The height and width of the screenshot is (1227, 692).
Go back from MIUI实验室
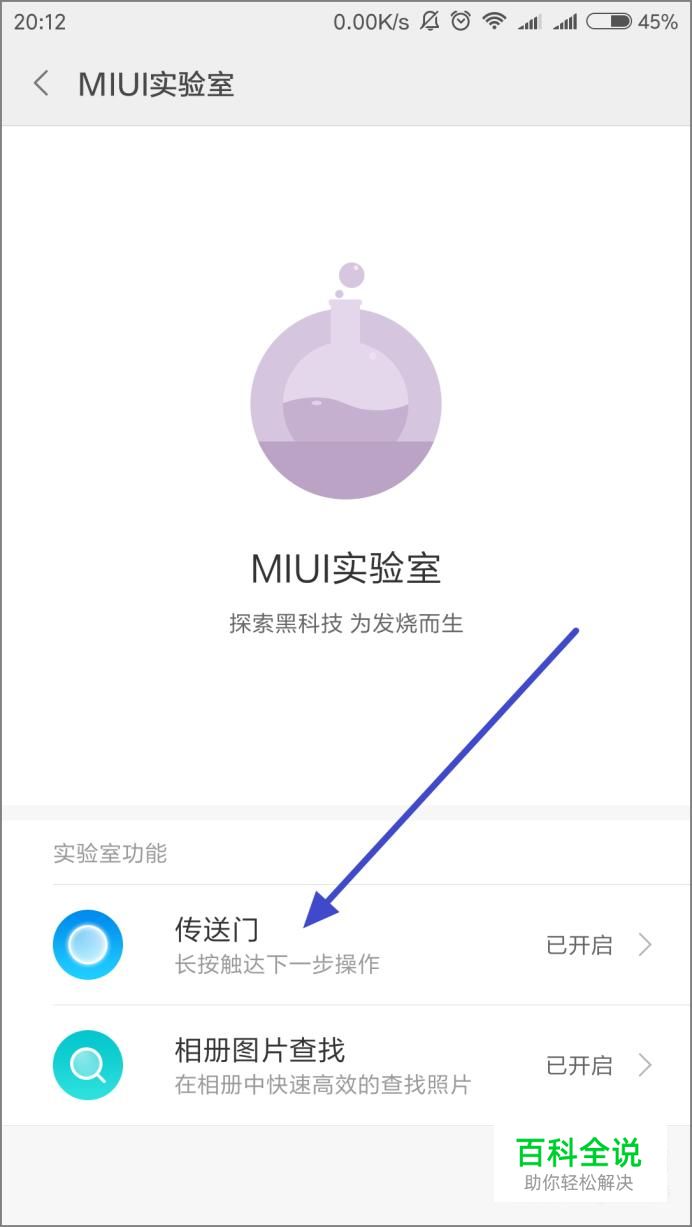pyautogui.click(x=41, y=83)
